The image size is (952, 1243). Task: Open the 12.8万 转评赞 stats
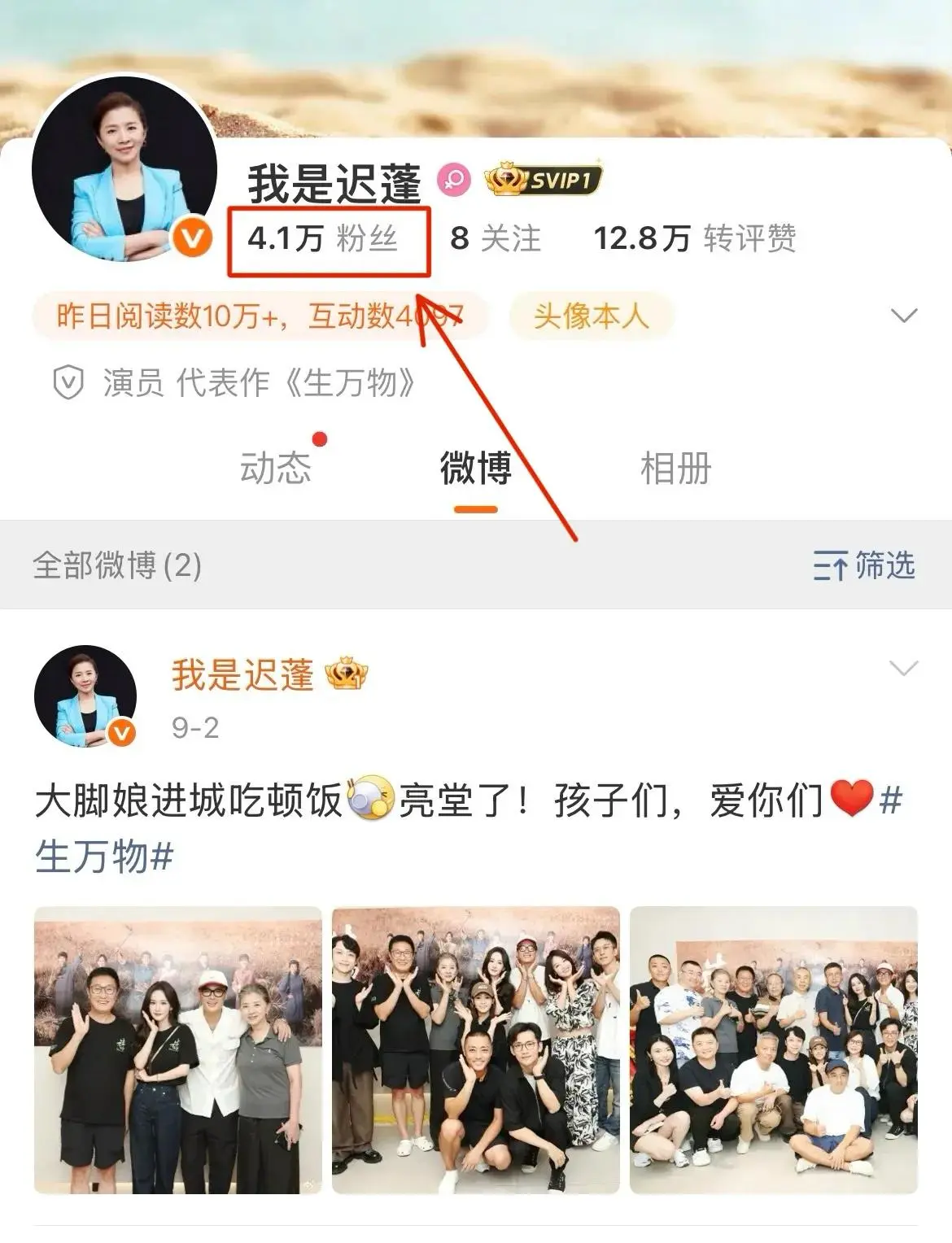694,238
